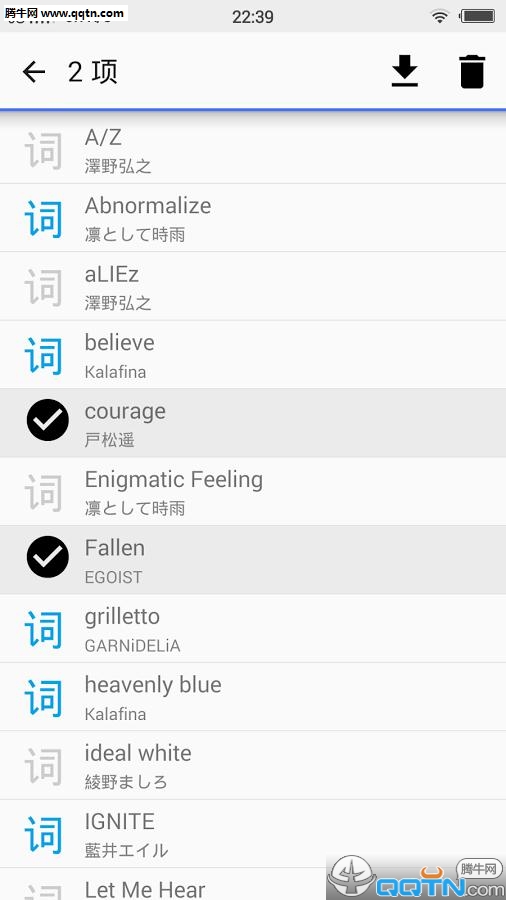Select the heavenly blue song row

253,697
